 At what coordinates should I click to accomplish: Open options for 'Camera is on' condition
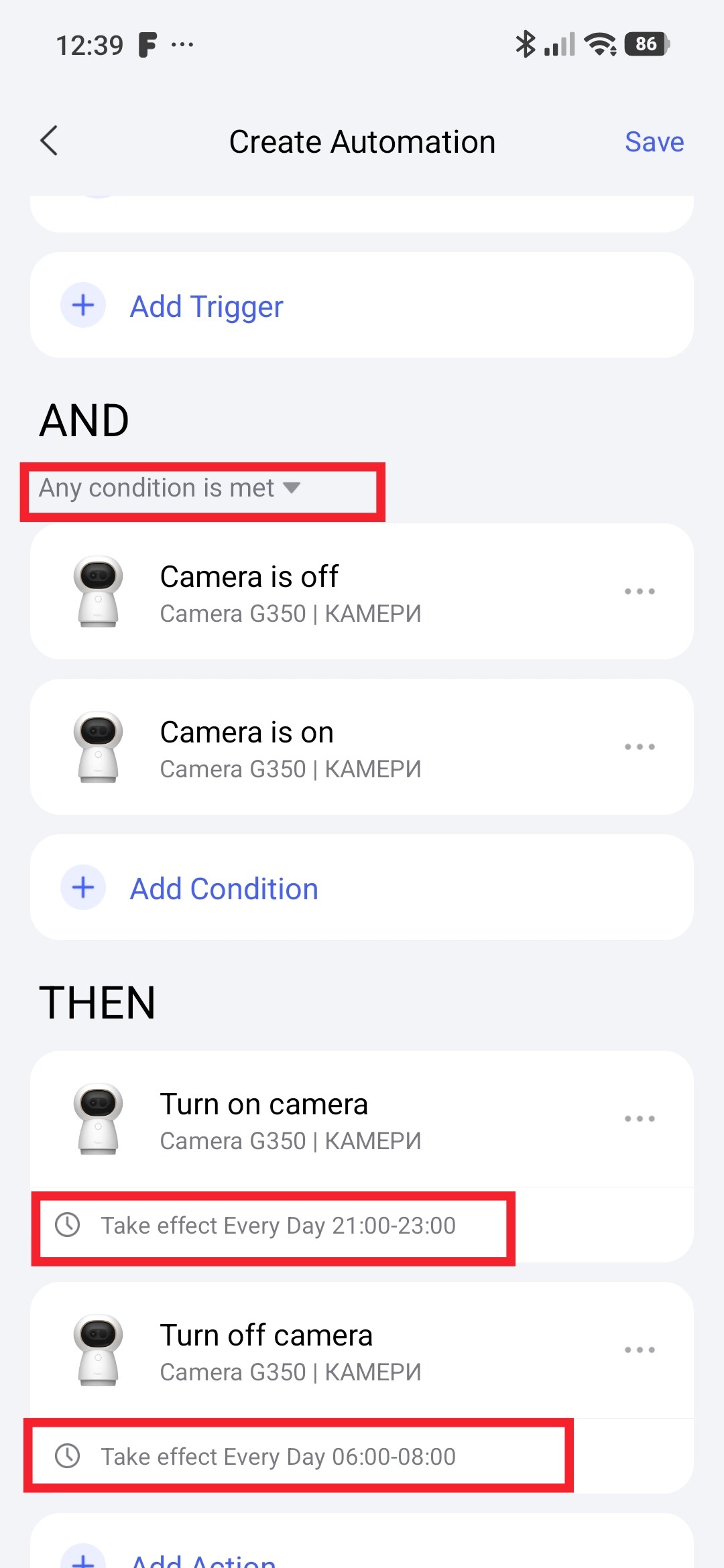(640, 747)
